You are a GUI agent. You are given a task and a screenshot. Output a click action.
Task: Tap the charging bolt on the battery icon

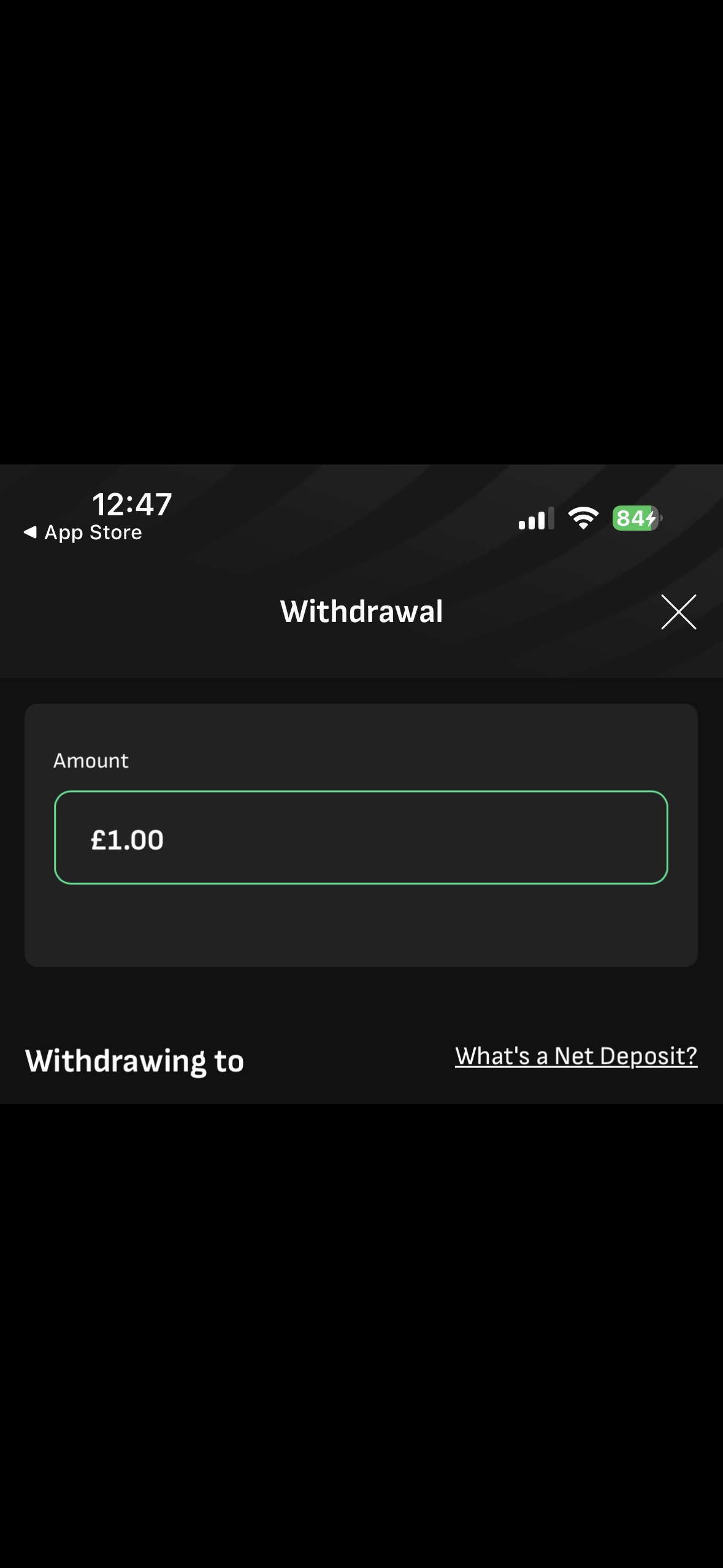pyautogui.click(x=652, y=518)
